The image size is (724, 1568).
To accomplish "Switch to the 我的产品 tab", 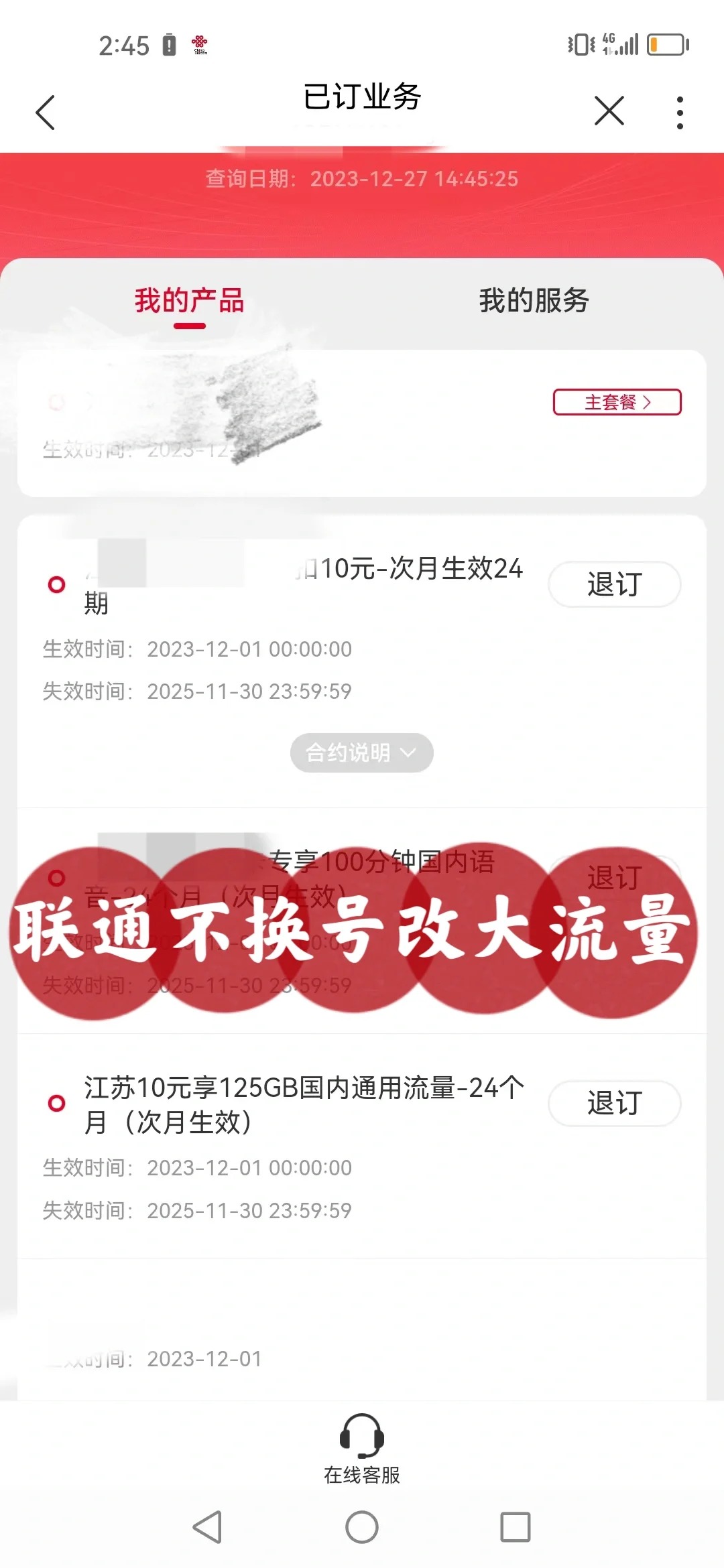I will 189,301.
